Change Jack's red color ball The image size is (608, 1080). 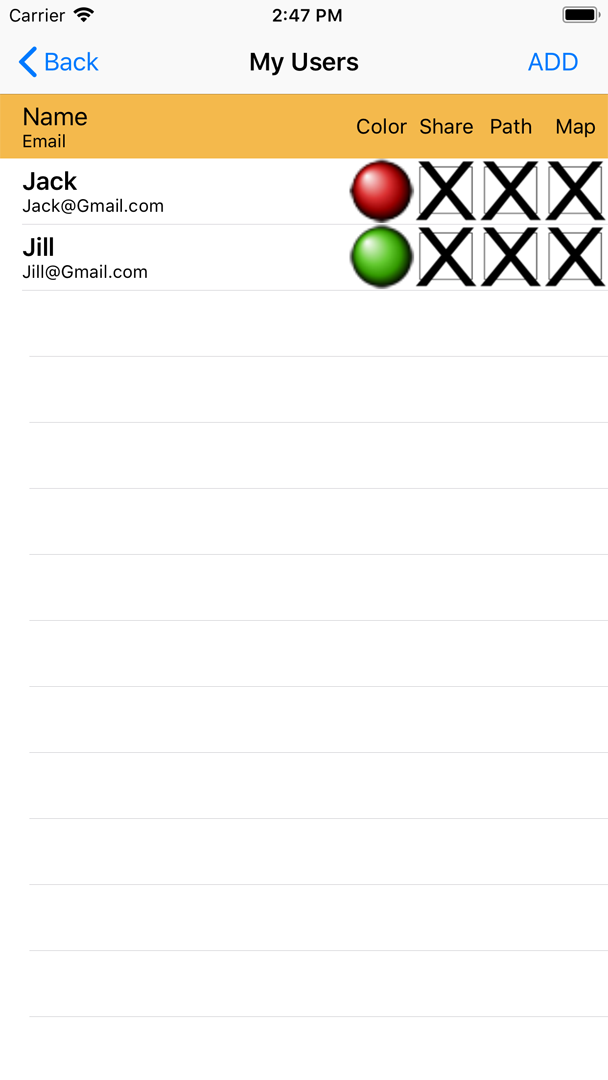(x=381, y=191)
